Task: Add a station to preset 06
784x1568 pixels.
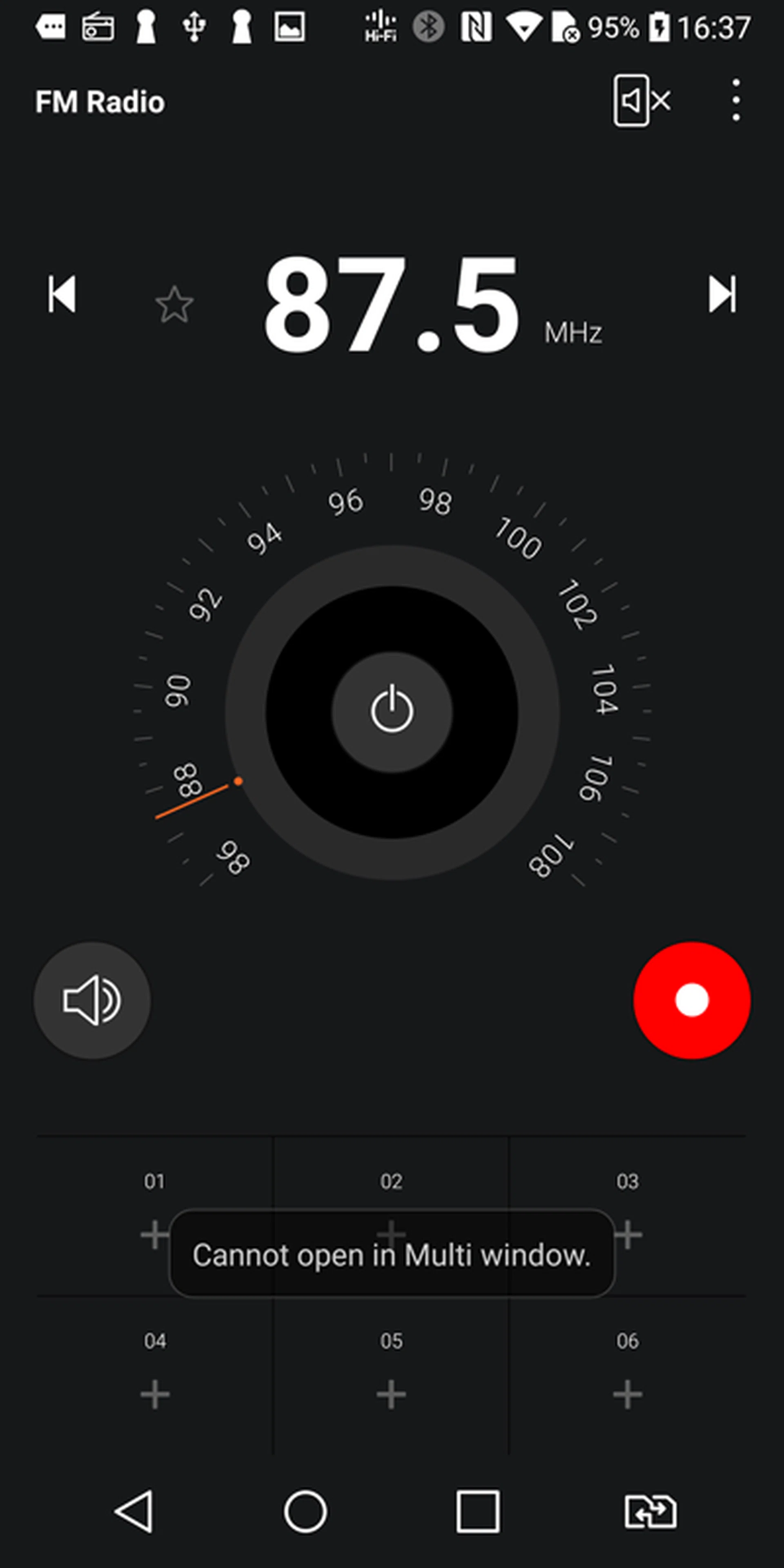Action: (628, 1394)
